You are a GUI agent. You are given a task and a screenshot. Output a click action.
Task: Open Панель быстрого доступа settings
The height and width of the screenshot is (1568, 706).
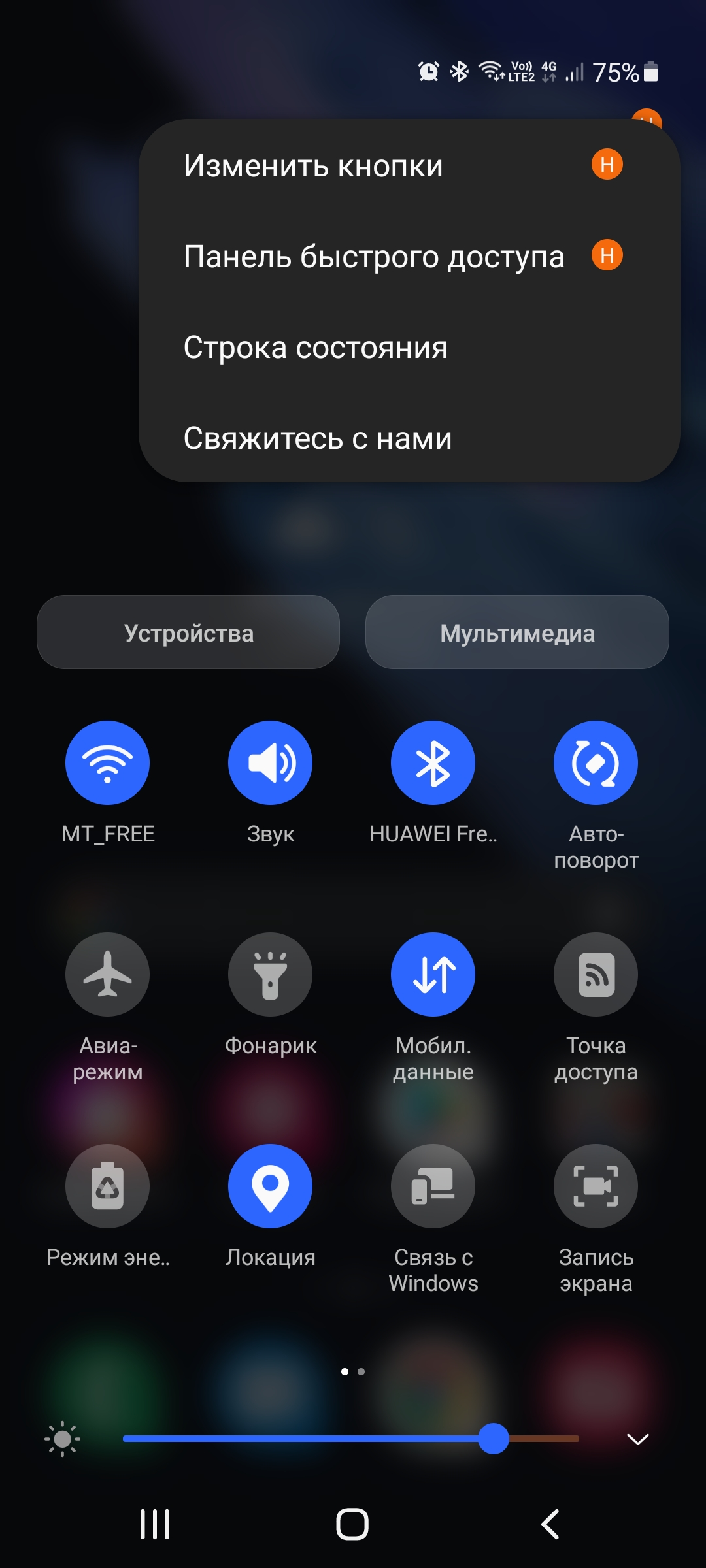[409, 256]
